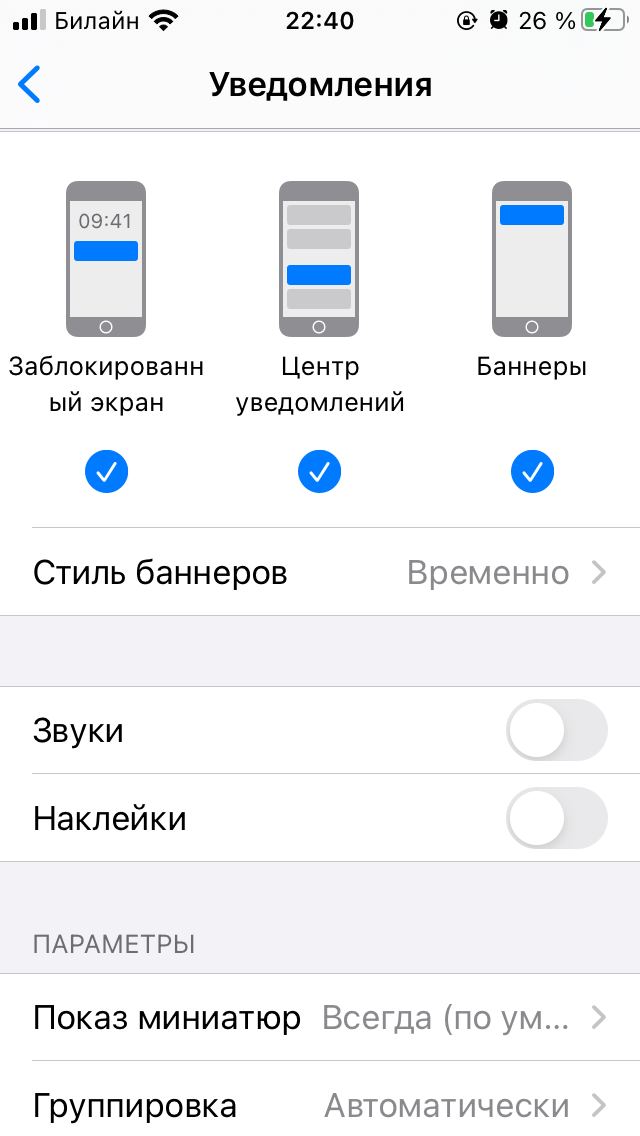The height and width of the screenshot is (1136, 640).
Task: Turn on the Наклейки switch
Action: [557, 818]
